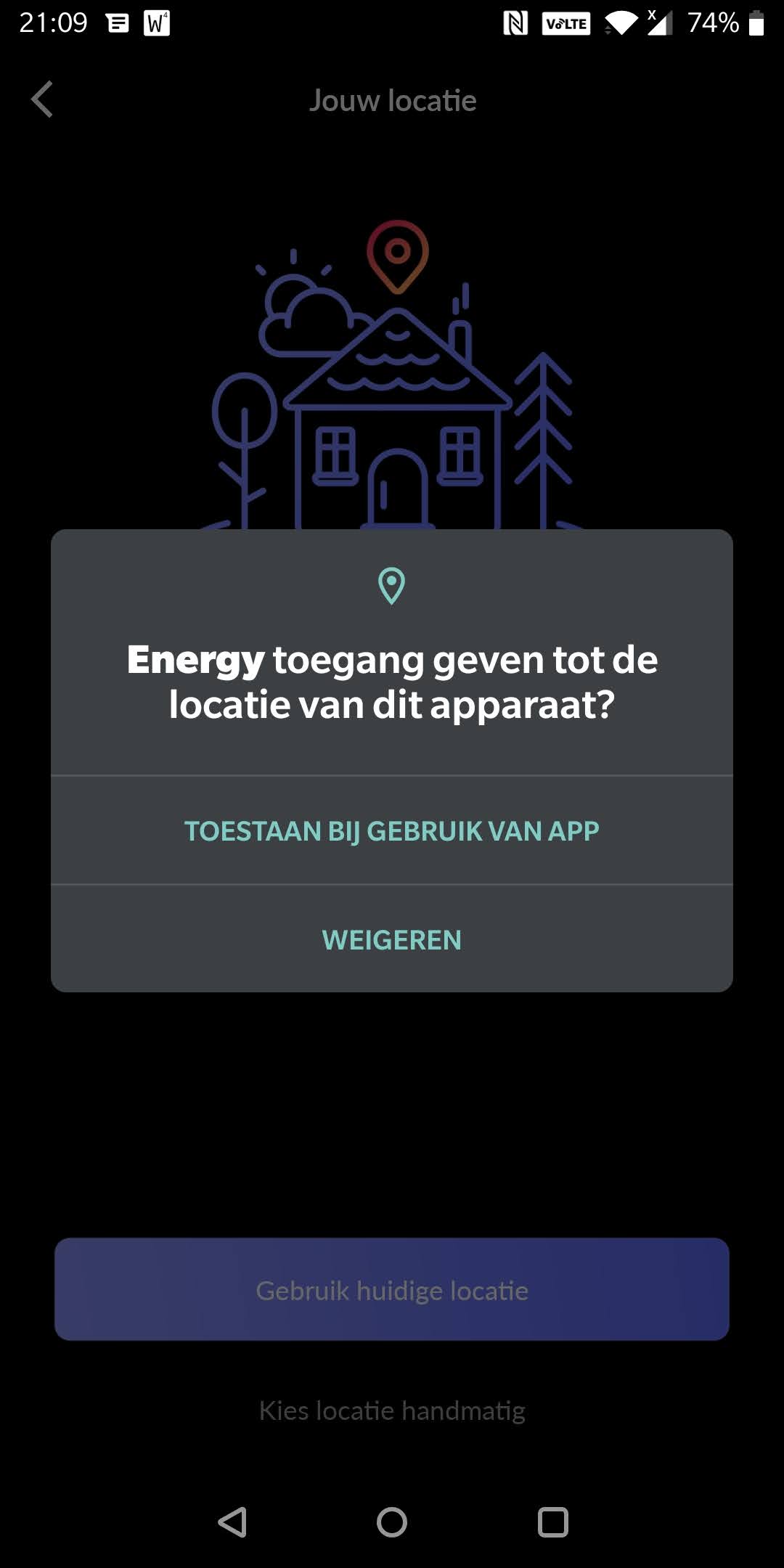Tap the Gebruik huidige locatie button
784x1568 pixels.
coord(392,1289)
